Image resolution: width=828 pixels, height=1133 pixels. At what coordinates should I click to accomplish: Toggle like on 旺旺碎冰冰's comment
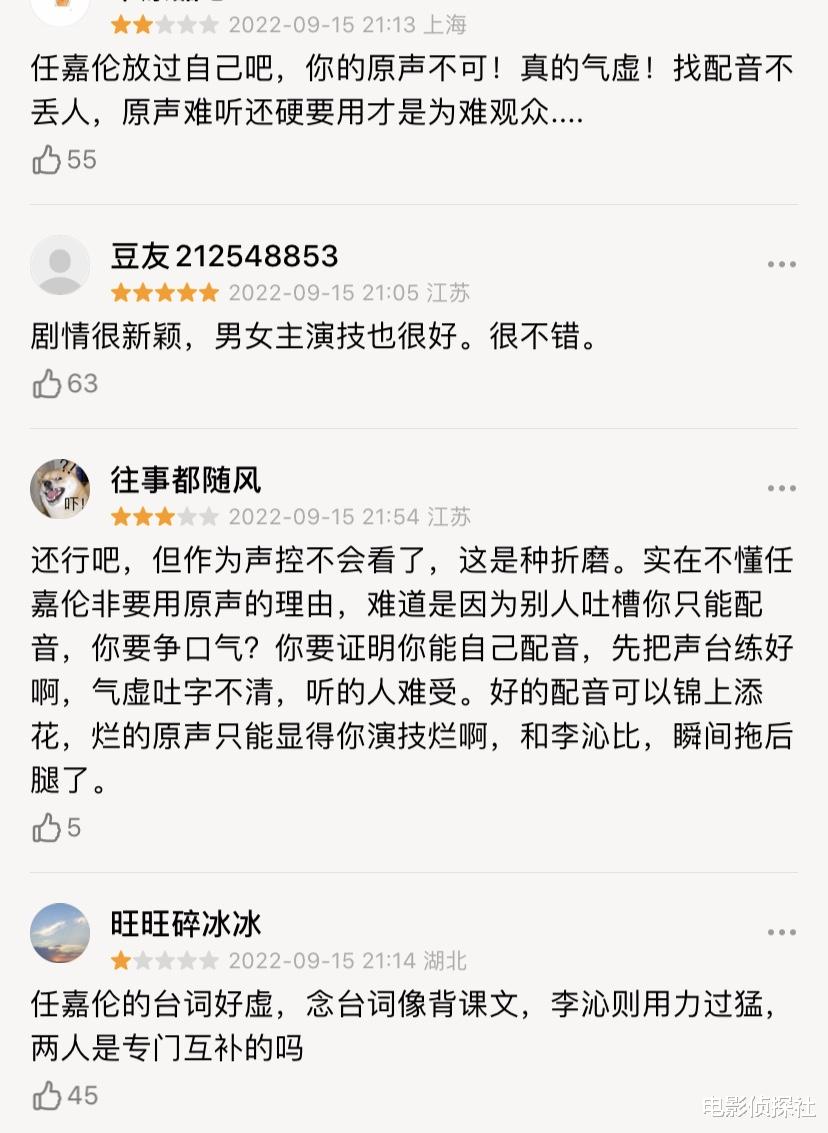[x=47, y=1096]
